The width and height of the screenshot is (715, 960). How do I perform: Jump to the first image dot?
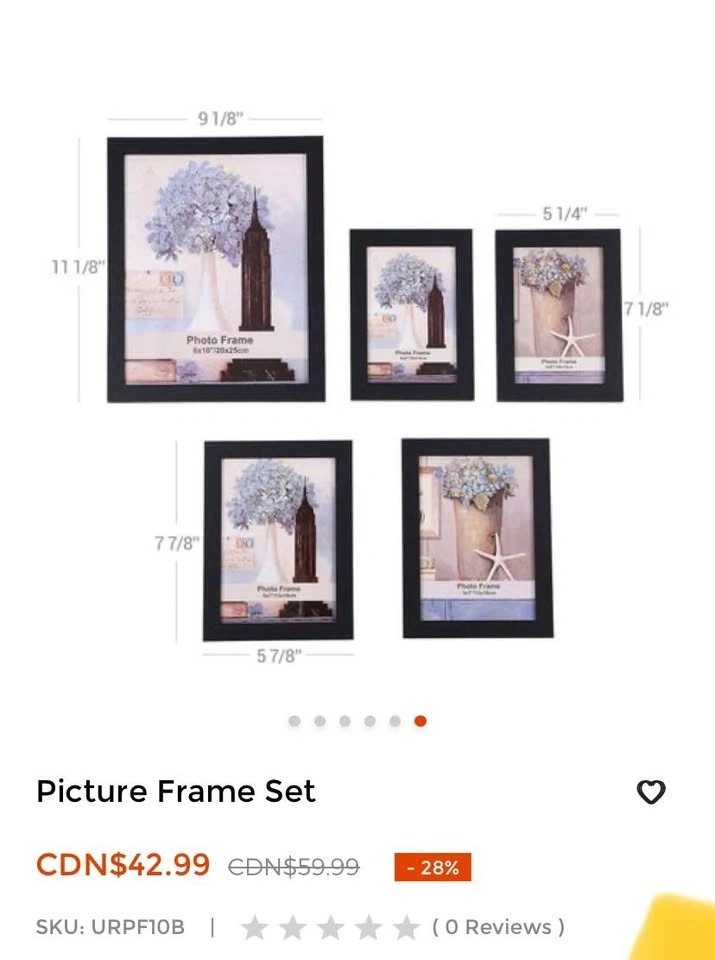click(x=294, y=721)
